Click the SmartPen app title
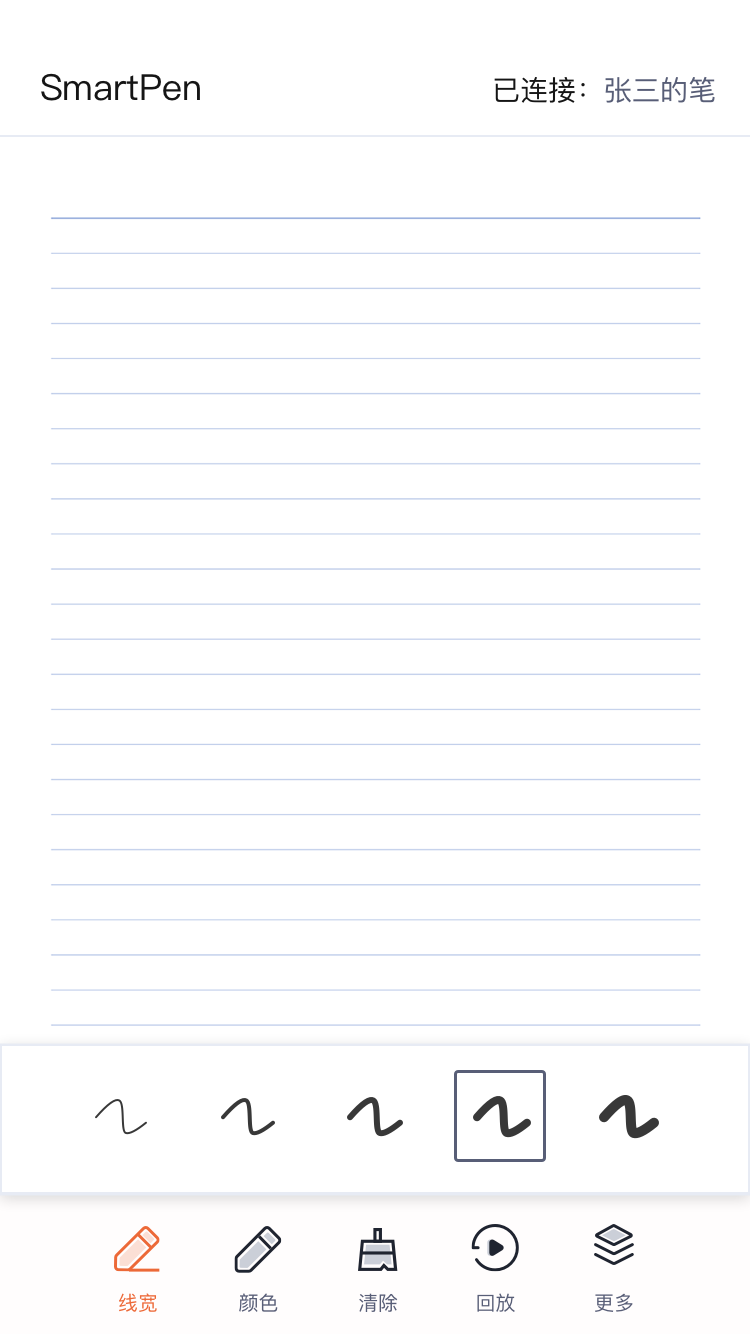750x1334 pixels. click(120, 89)
